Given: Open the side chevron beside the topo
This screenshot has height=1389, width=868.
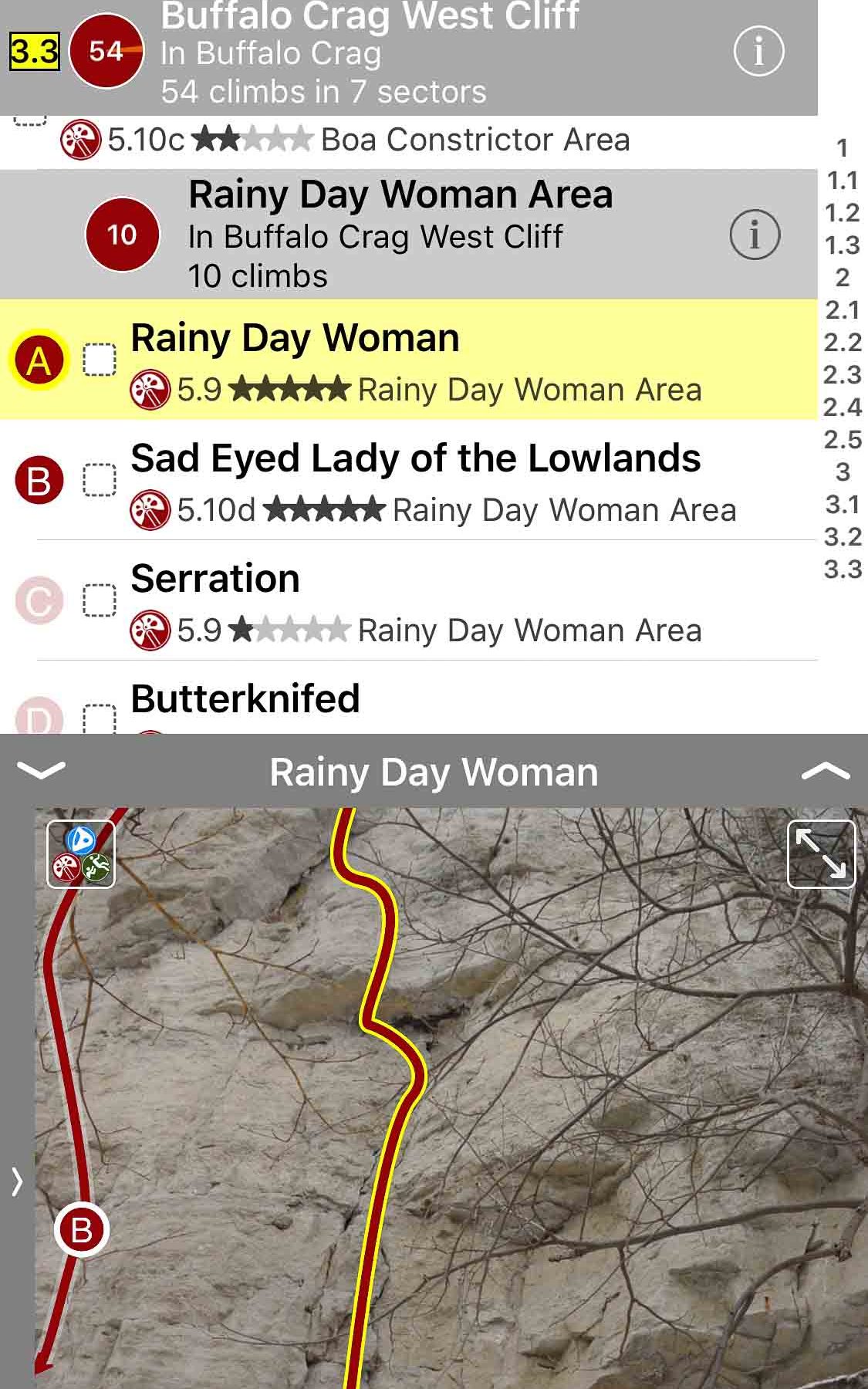Looking at the screenshot, I should click(x=17, y=1181).
